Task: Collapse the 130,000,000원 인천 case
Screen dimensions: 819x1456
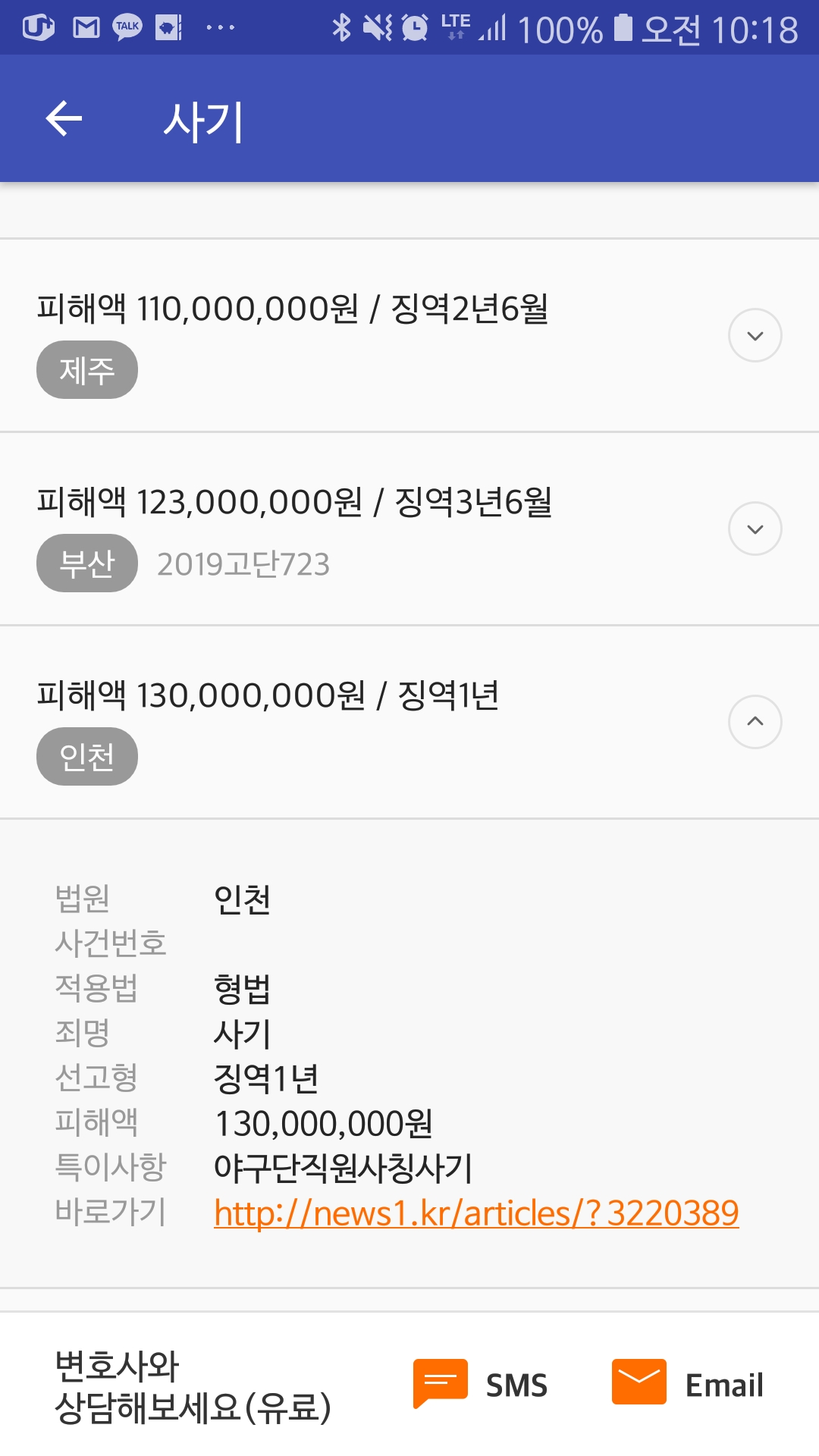Action: click(x=755, y=722)
